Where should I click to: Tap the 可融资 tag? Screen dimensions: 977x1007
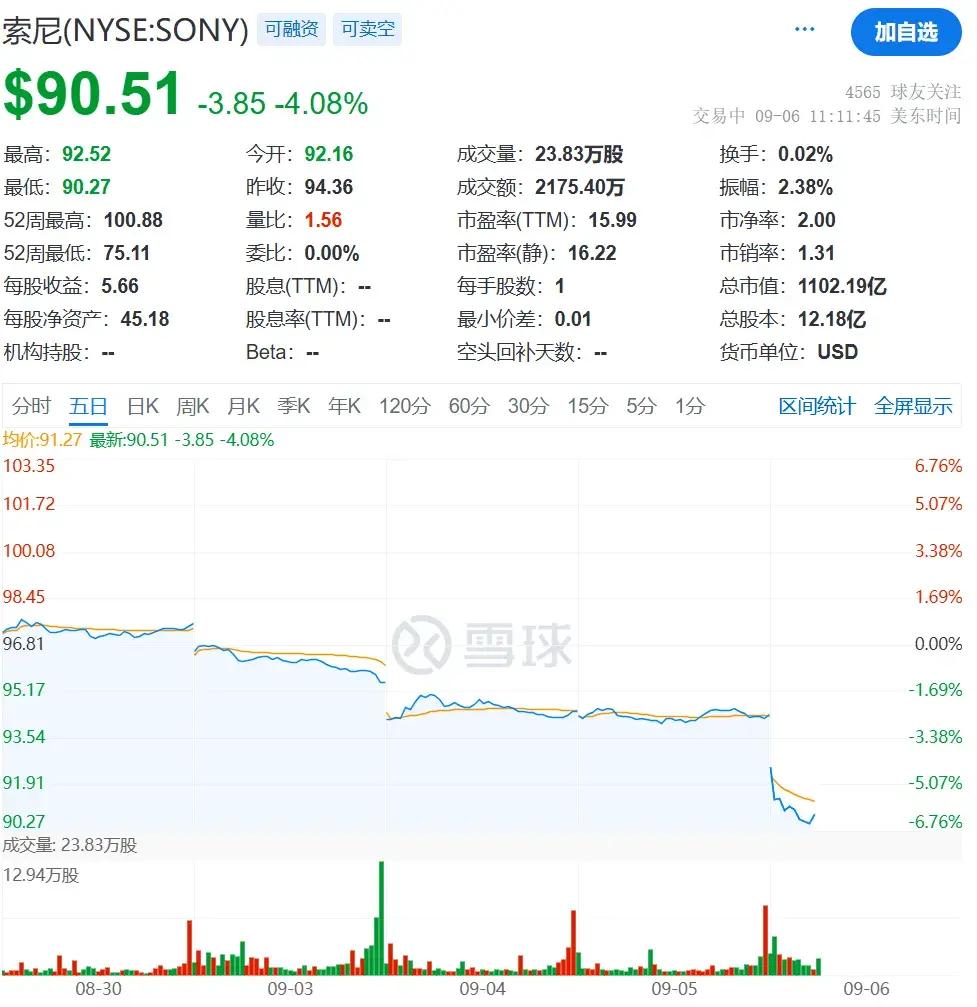(x=292, y=30)
